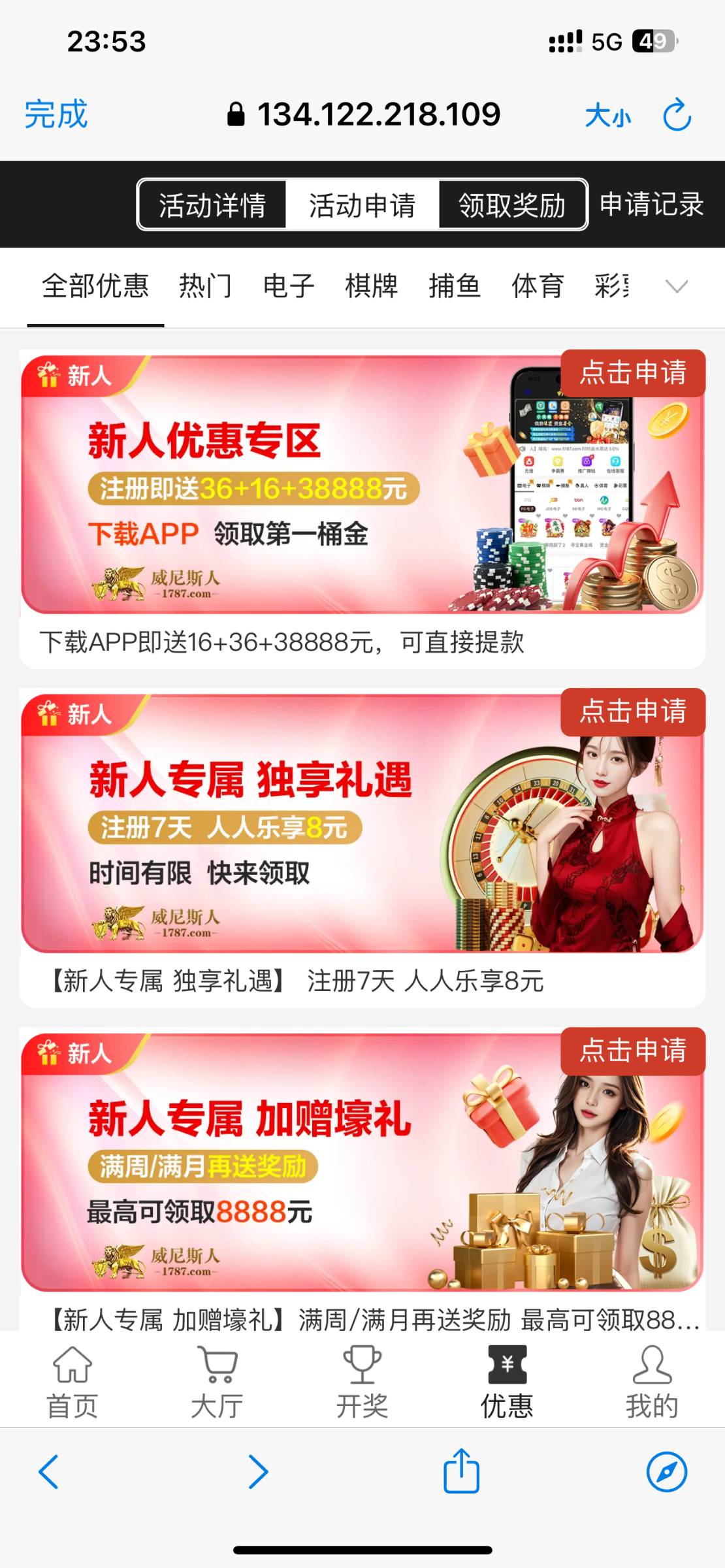
Task: Reload the page with the refresh icon
Action: coord(677,116)
